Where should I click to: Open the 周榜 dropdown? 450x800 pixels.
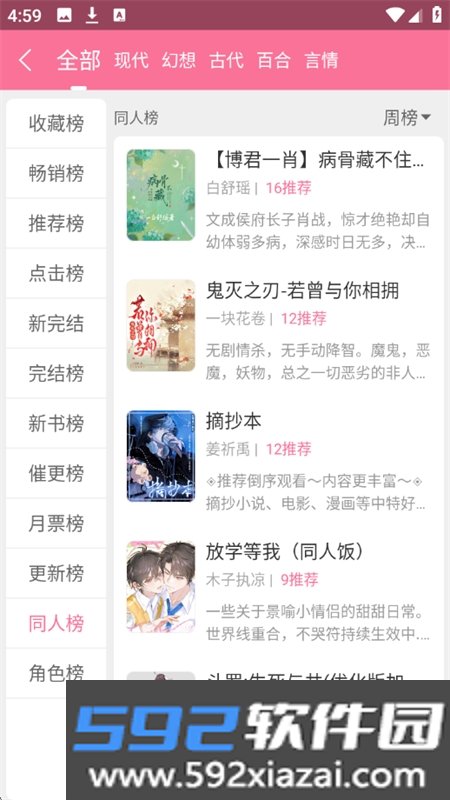[407, 118]
